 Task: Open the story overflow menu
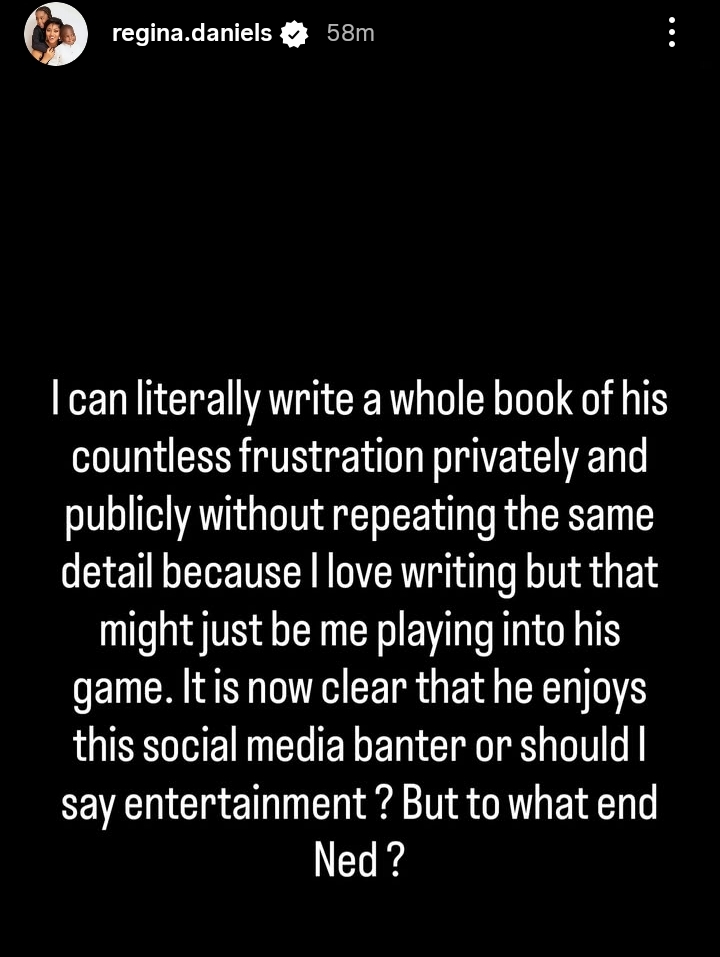[x=672, y=33]
